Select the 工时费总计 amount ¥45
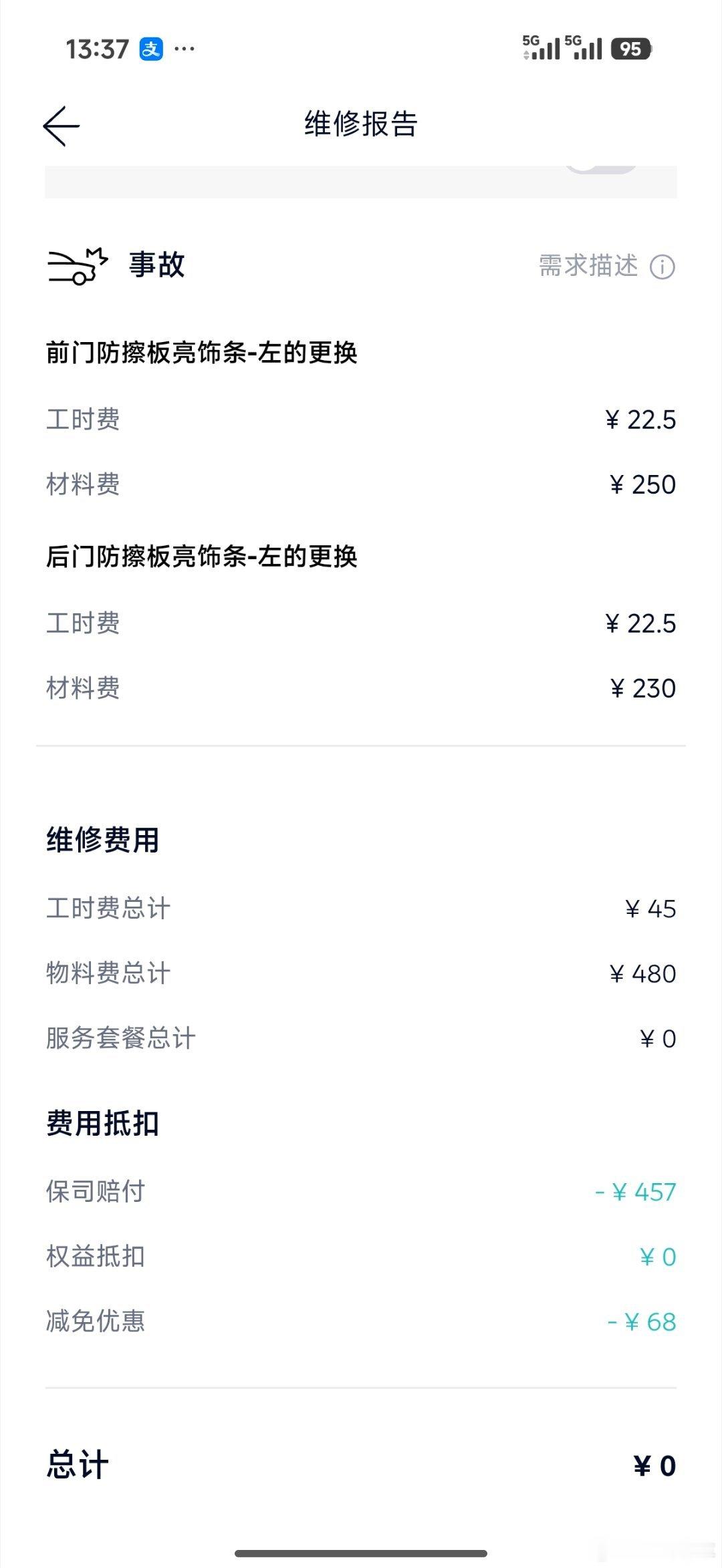 point(658,907)
